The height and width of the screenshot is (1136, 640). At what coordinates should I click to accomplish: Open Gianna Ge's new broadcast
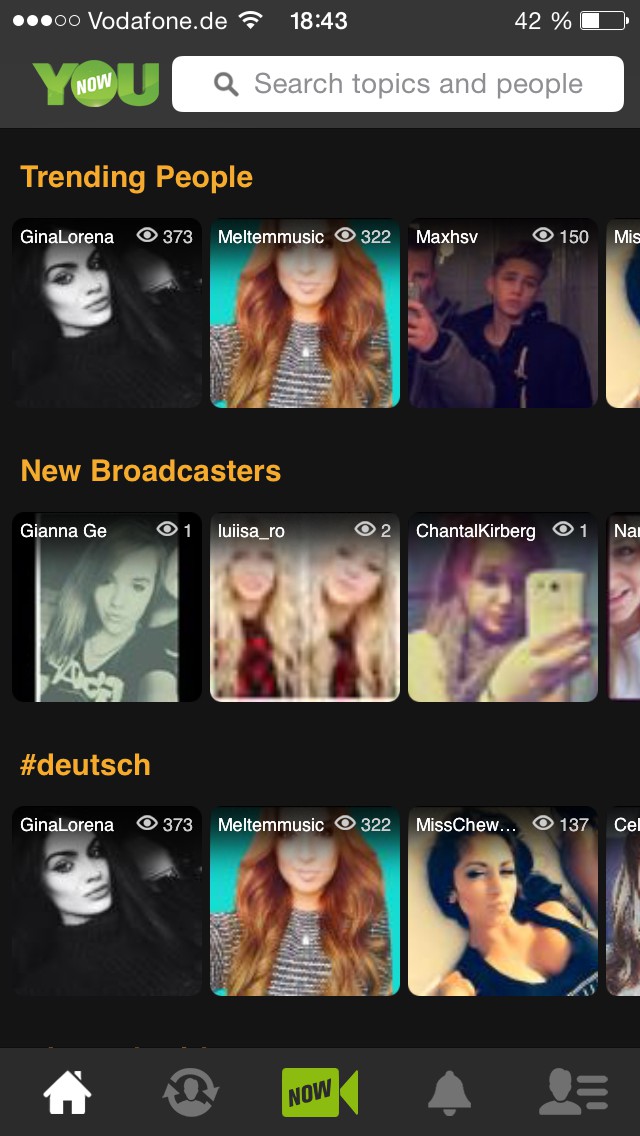click(x=106, y=607)
